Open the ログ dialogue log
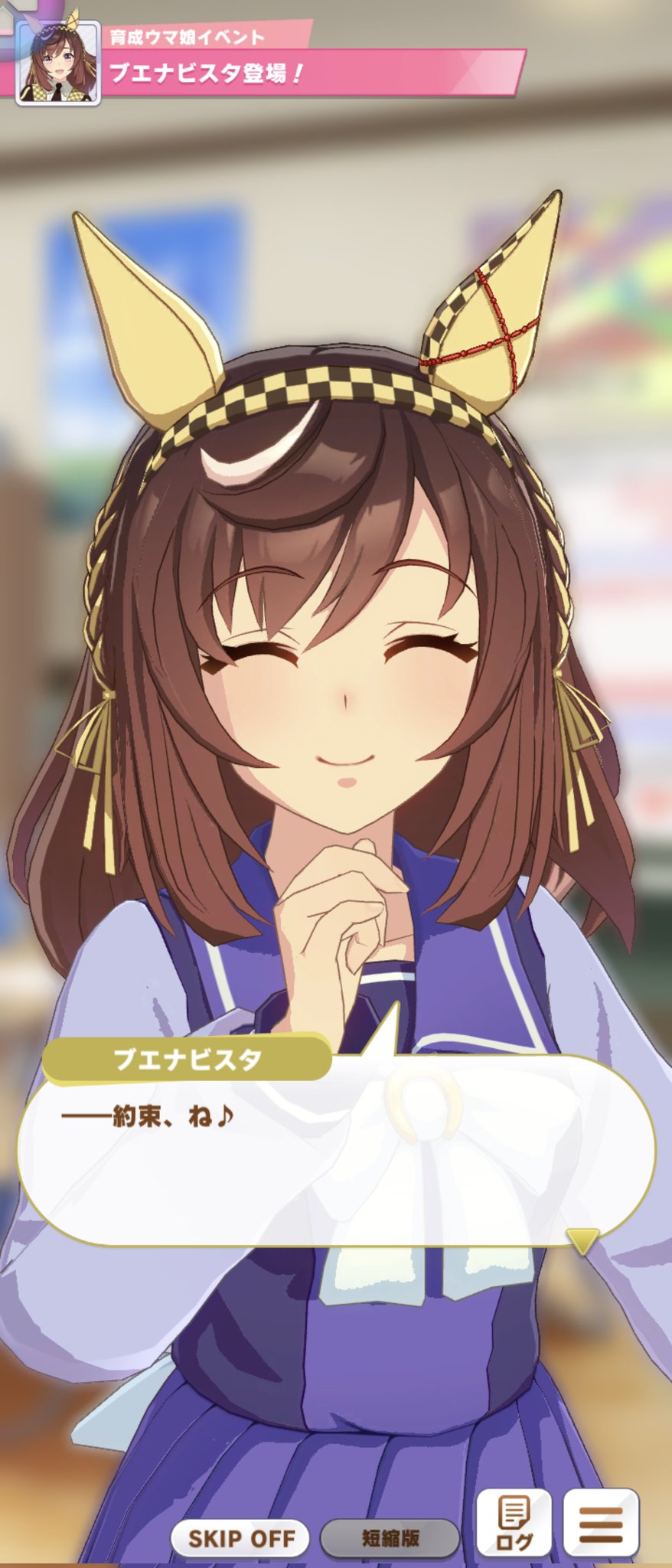Image resolution: width=672 pixels, height=1568 pixels. pyautogui.click(x=514, y=1524)
